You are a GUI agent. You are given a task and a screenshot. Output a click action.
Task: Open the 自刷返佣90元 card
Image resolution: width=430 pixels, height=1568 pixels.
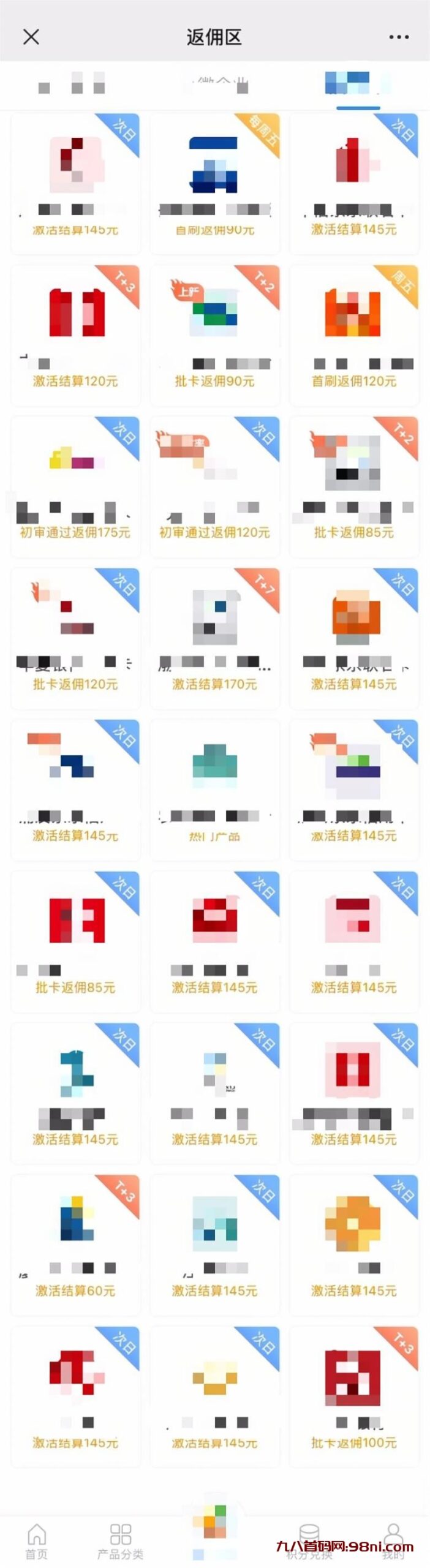(x=214, y=184)
